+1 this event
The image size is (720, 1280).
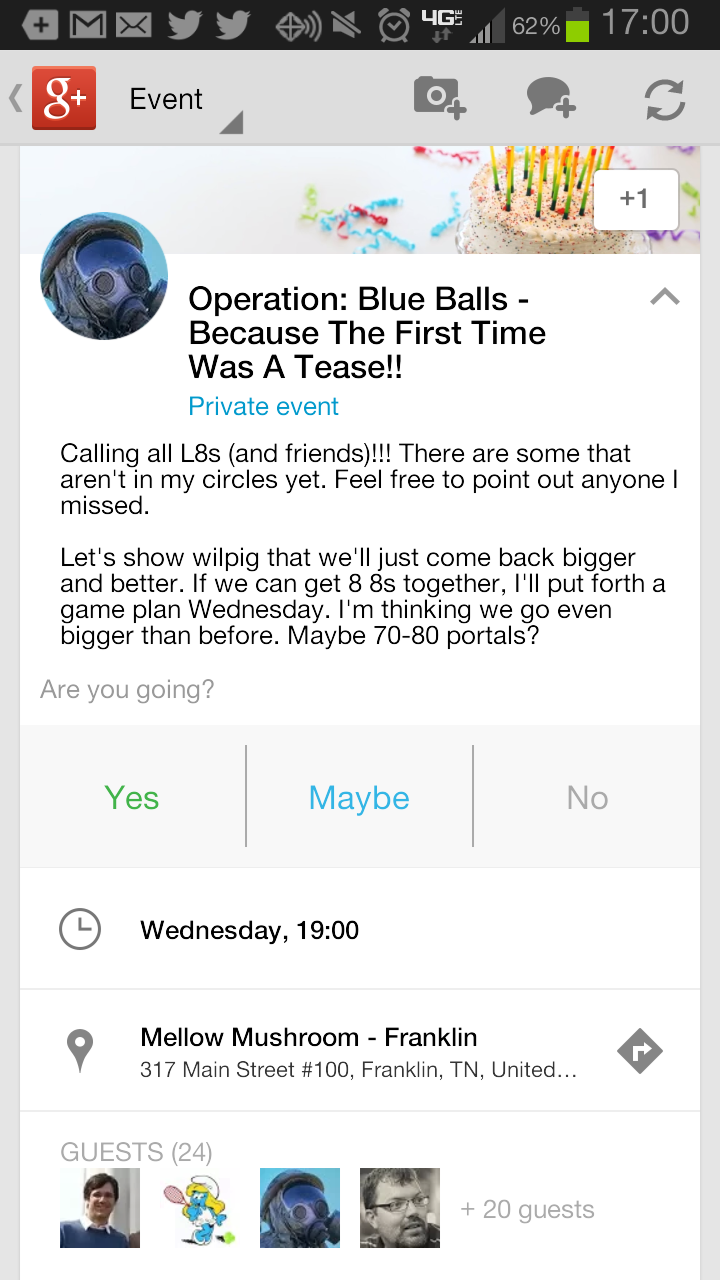tap(636, 199)
